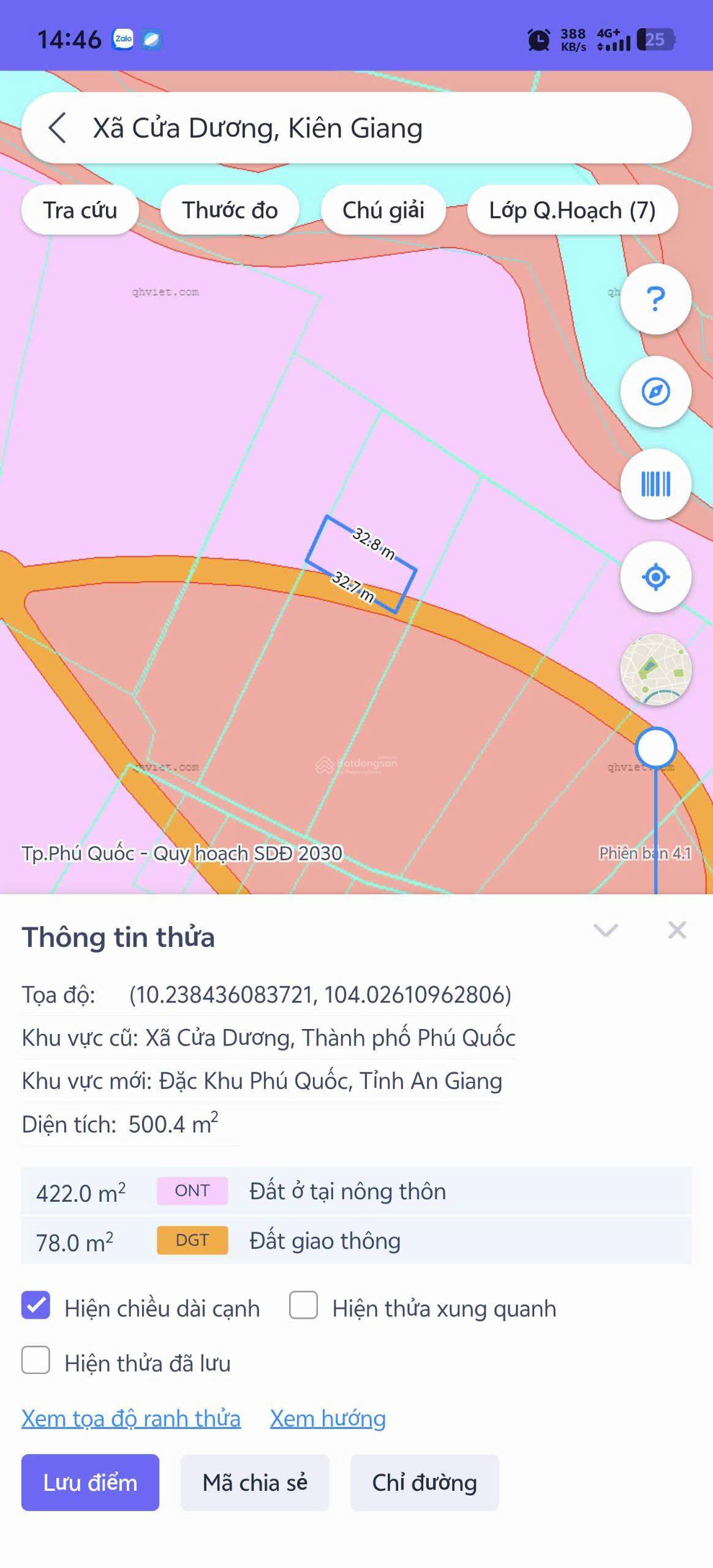Center map on my current location
713x1568 pixels.
coord(655,576)
